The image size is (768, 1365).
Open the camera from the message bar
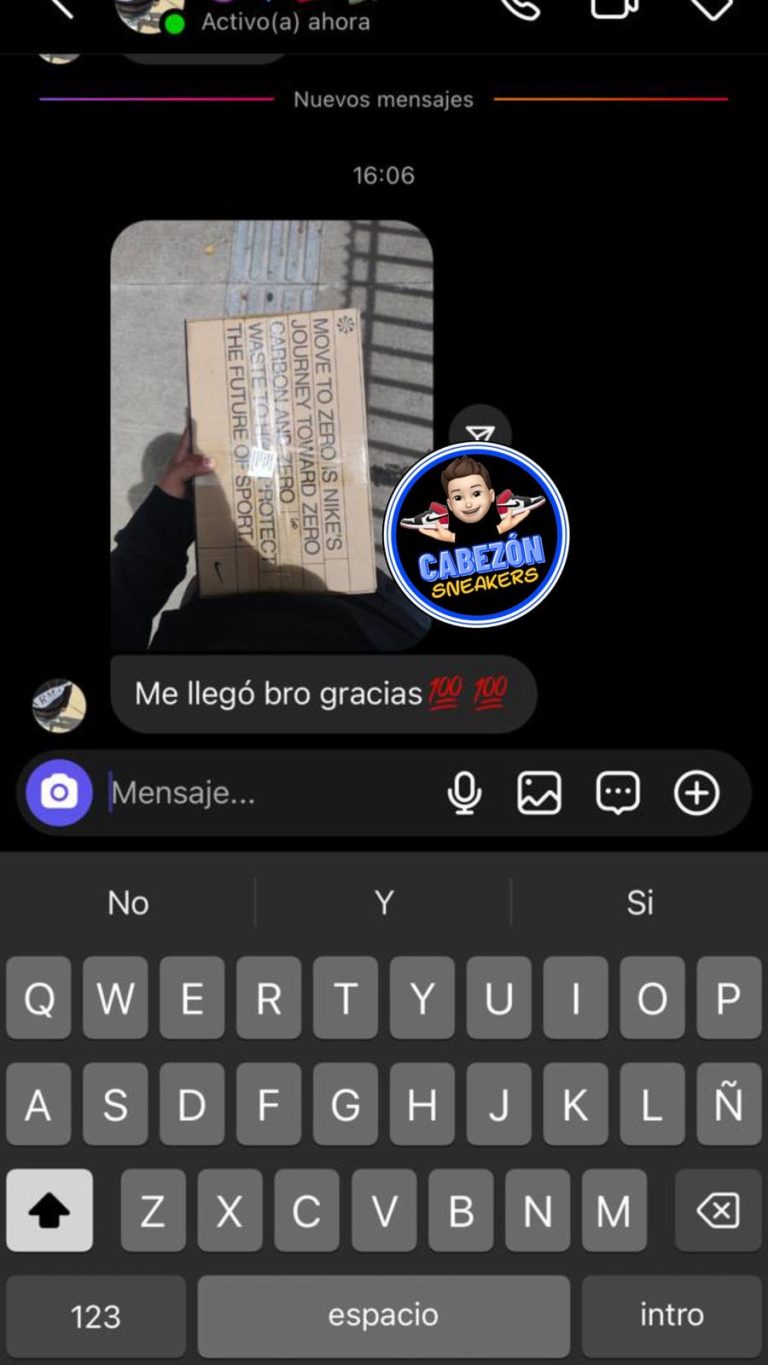59,793
